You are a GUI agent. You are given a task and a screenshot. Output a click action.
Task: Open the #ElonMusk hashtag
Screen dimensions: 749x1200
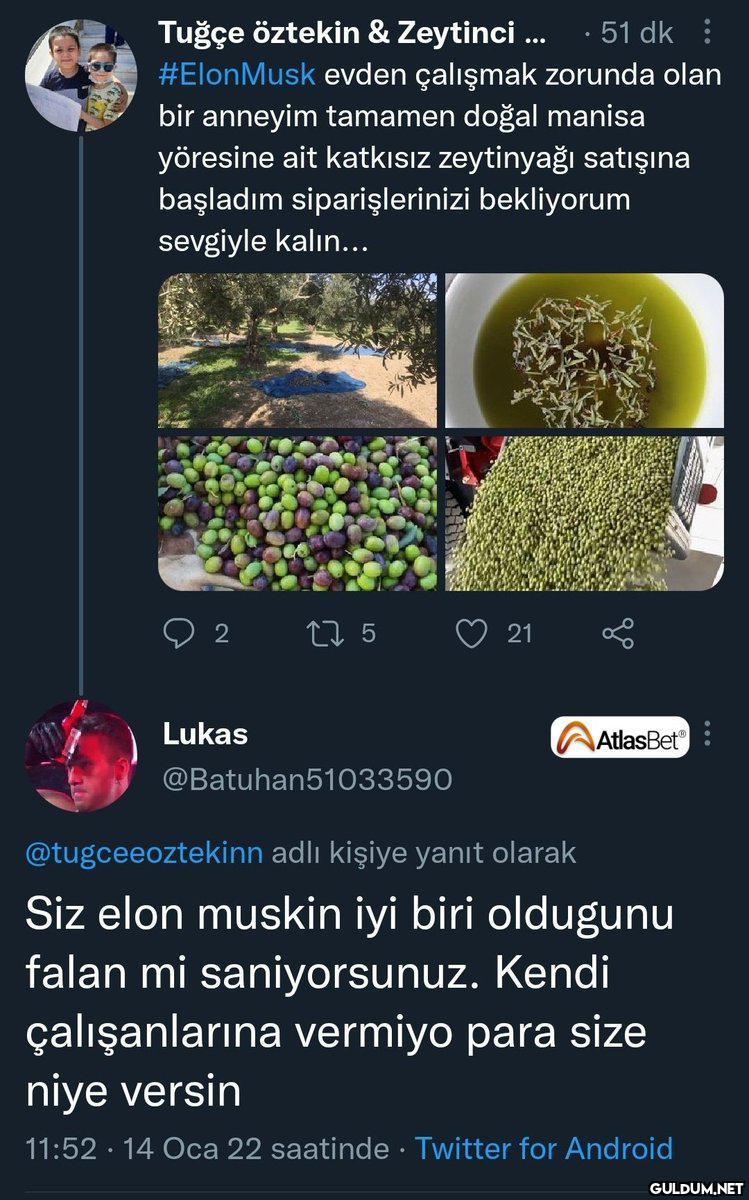pos(237,75)
